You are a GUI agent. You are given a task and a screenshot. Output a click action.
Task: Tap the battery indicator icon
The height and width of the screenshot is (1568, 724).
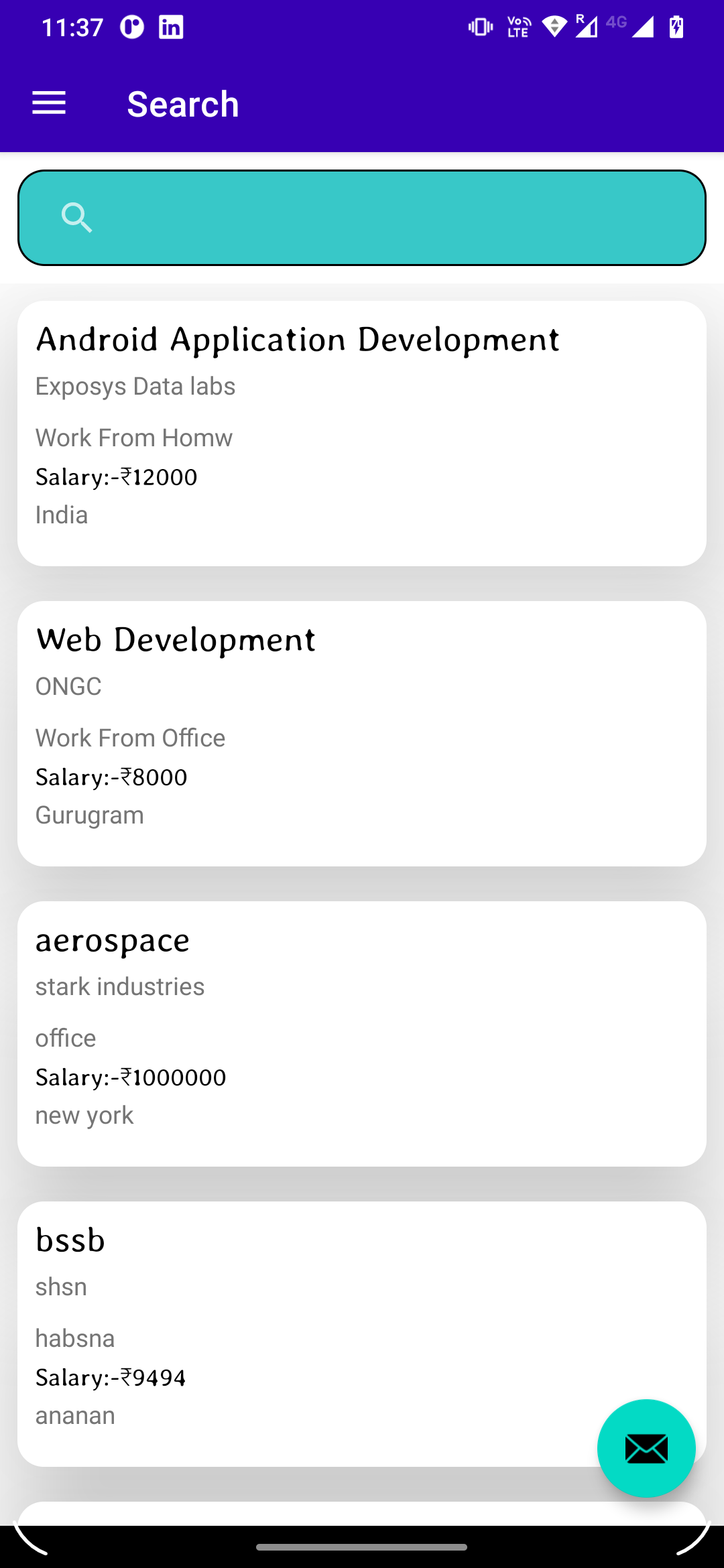tap(676, 27)
